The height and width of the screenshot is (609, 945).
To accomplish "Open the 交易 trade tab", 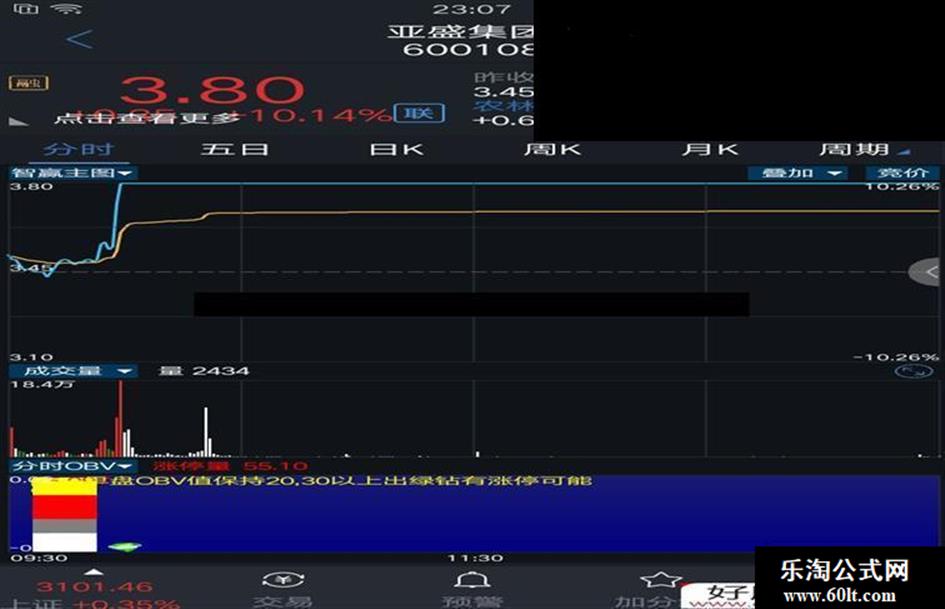I will coord(283,588).
